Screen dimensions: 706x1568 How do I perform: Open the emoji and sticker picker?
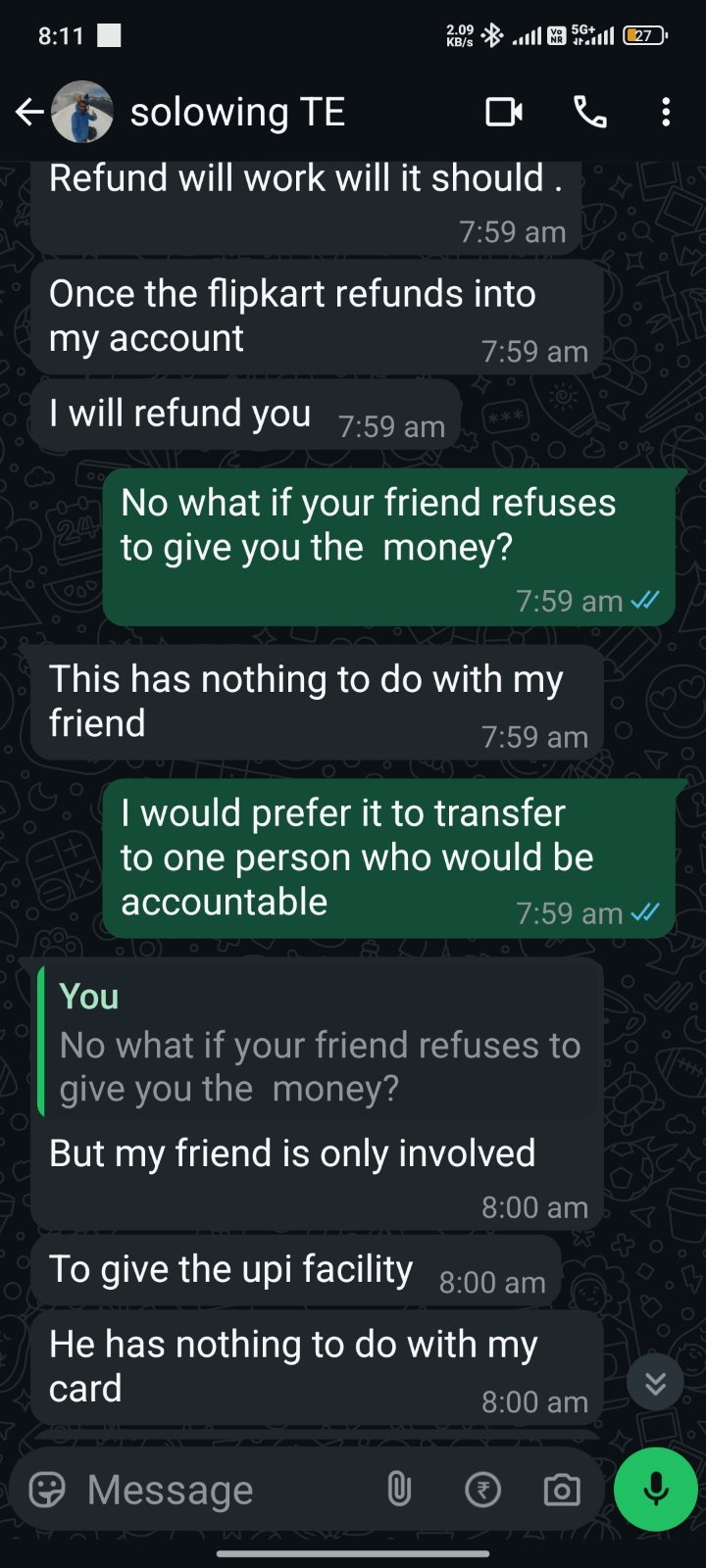click(x=47, y=1490)
